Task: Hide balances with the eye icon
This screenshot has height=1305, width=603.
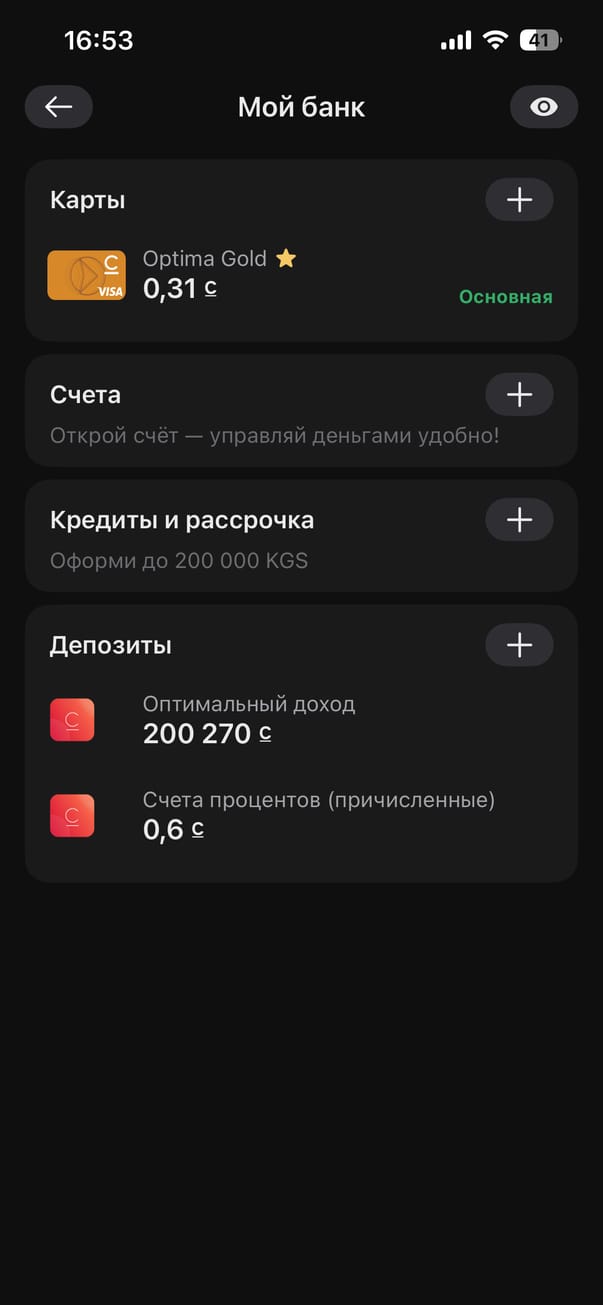Action: (543, 107)
